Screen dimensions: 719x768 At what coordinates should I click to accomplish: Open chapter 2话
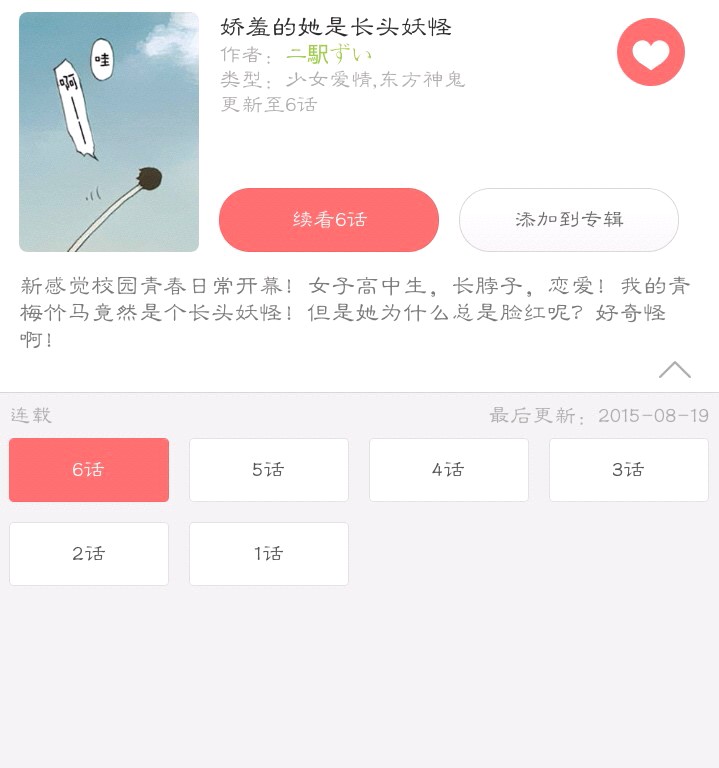(x=89, y=554)
